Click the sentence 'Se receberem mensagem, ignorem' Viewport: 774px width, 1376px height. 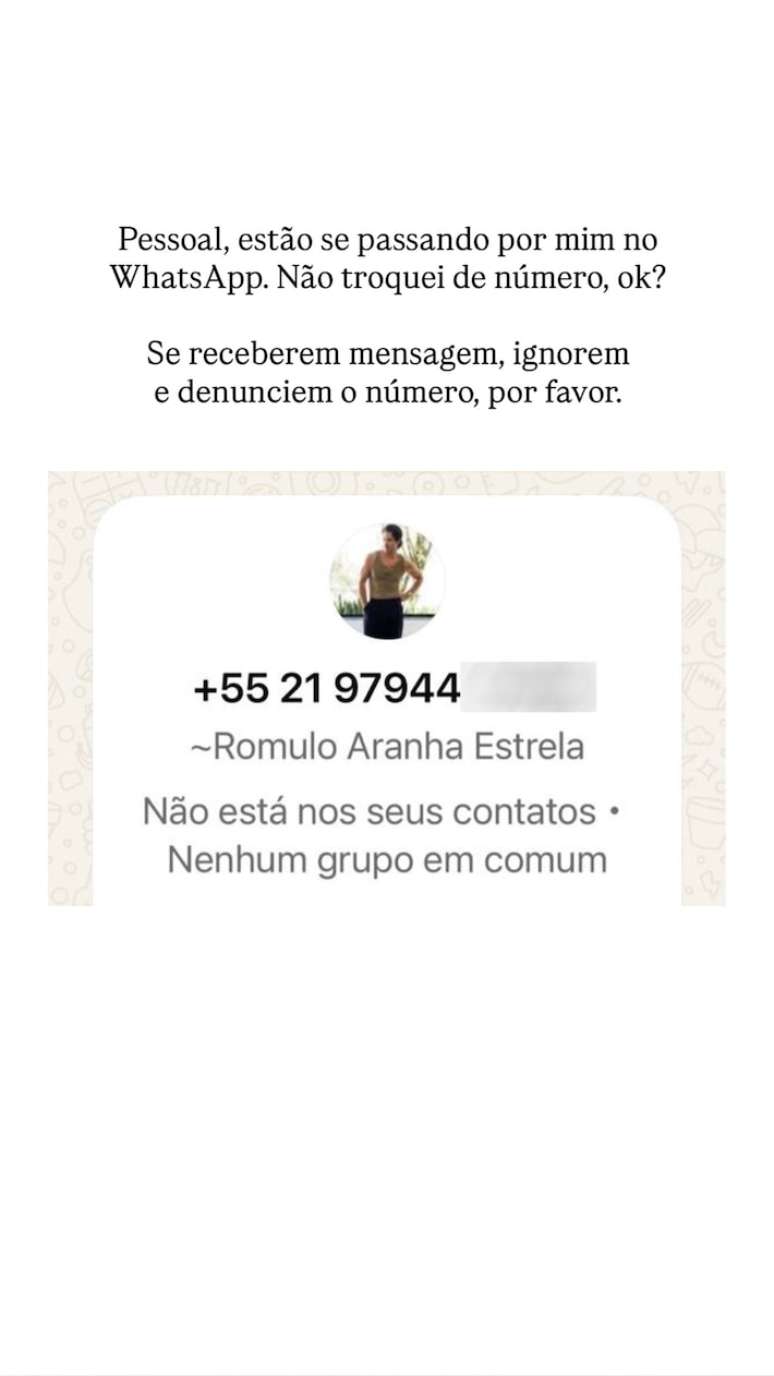[x=387, y=352]
